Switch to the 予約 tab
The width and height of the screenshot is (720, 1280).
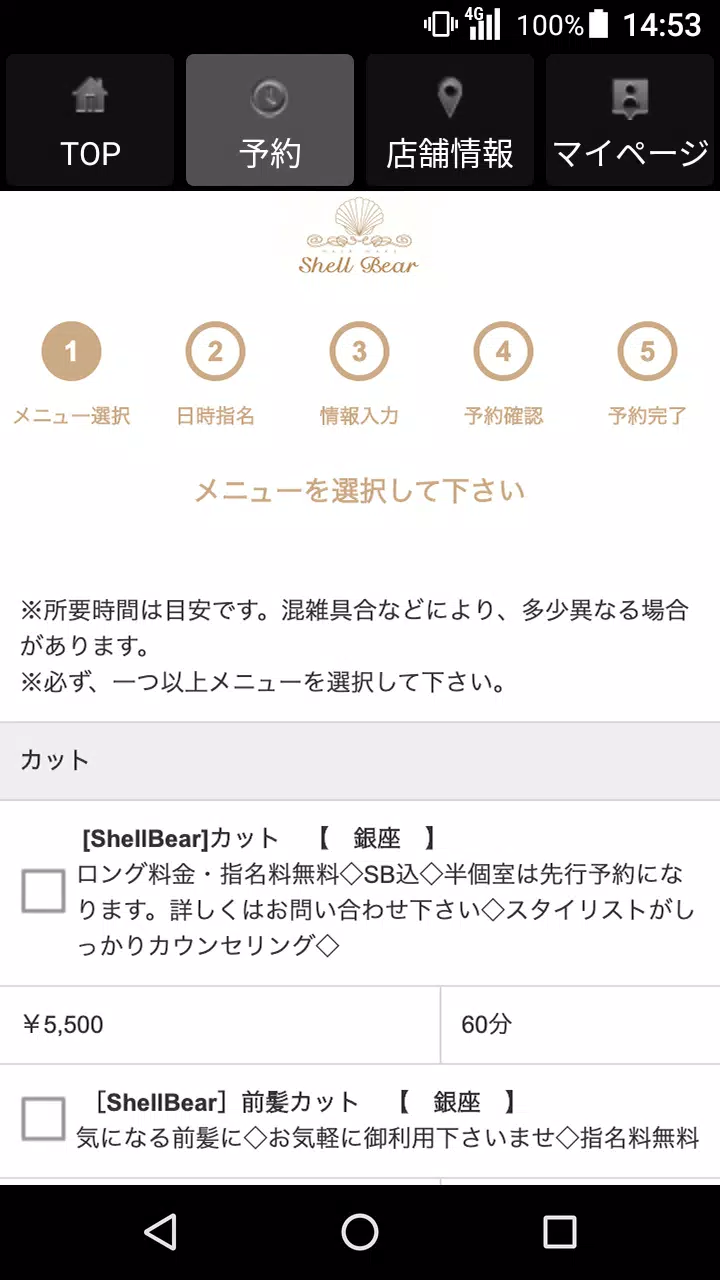click(269, 120)
